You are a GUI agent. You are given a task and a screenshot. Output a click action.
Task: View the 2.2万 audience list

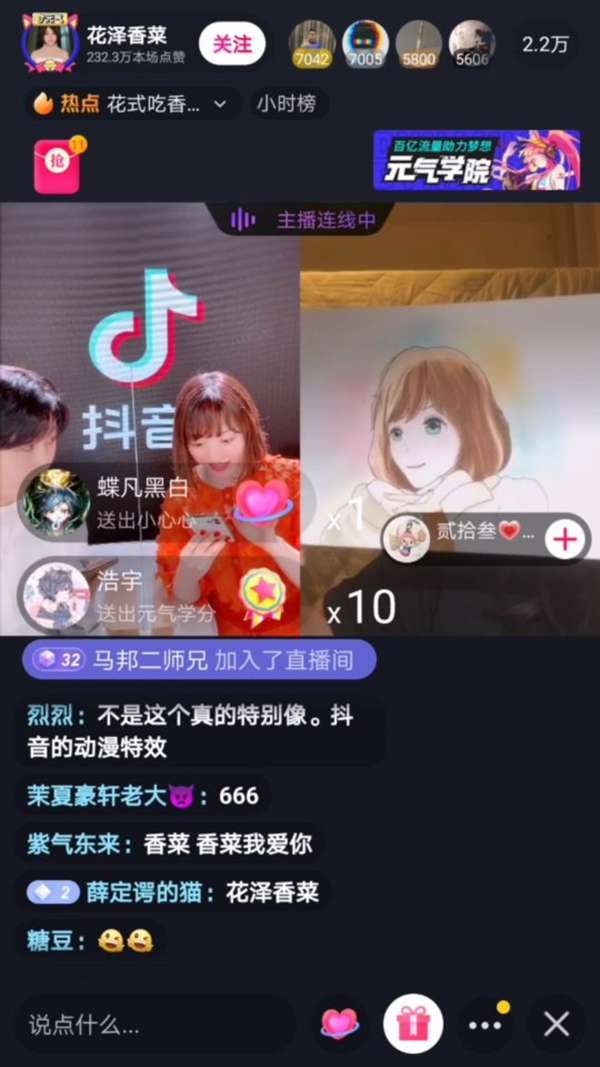(x=543, y=44)
